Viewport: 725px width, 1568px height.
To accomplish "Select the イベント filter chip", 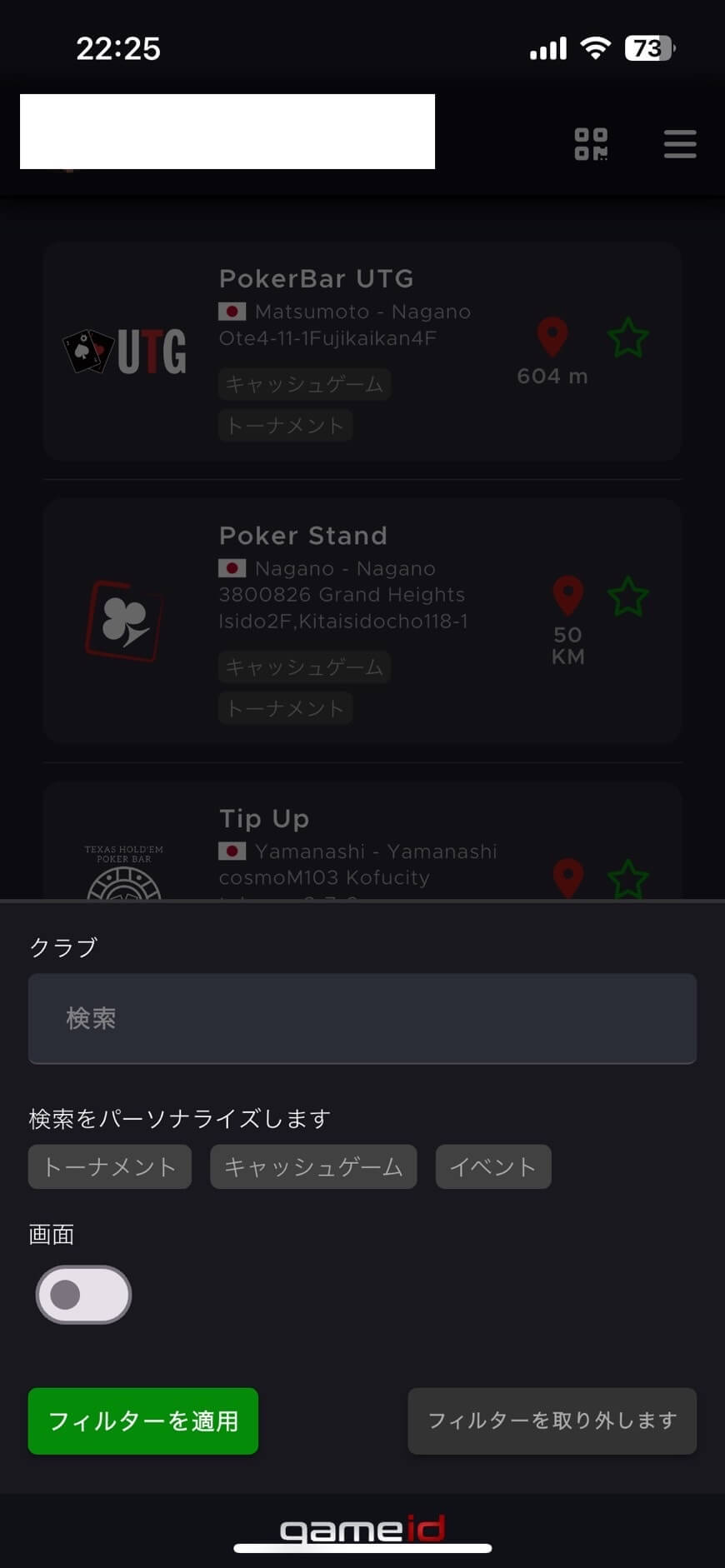I will point(492,1166).
